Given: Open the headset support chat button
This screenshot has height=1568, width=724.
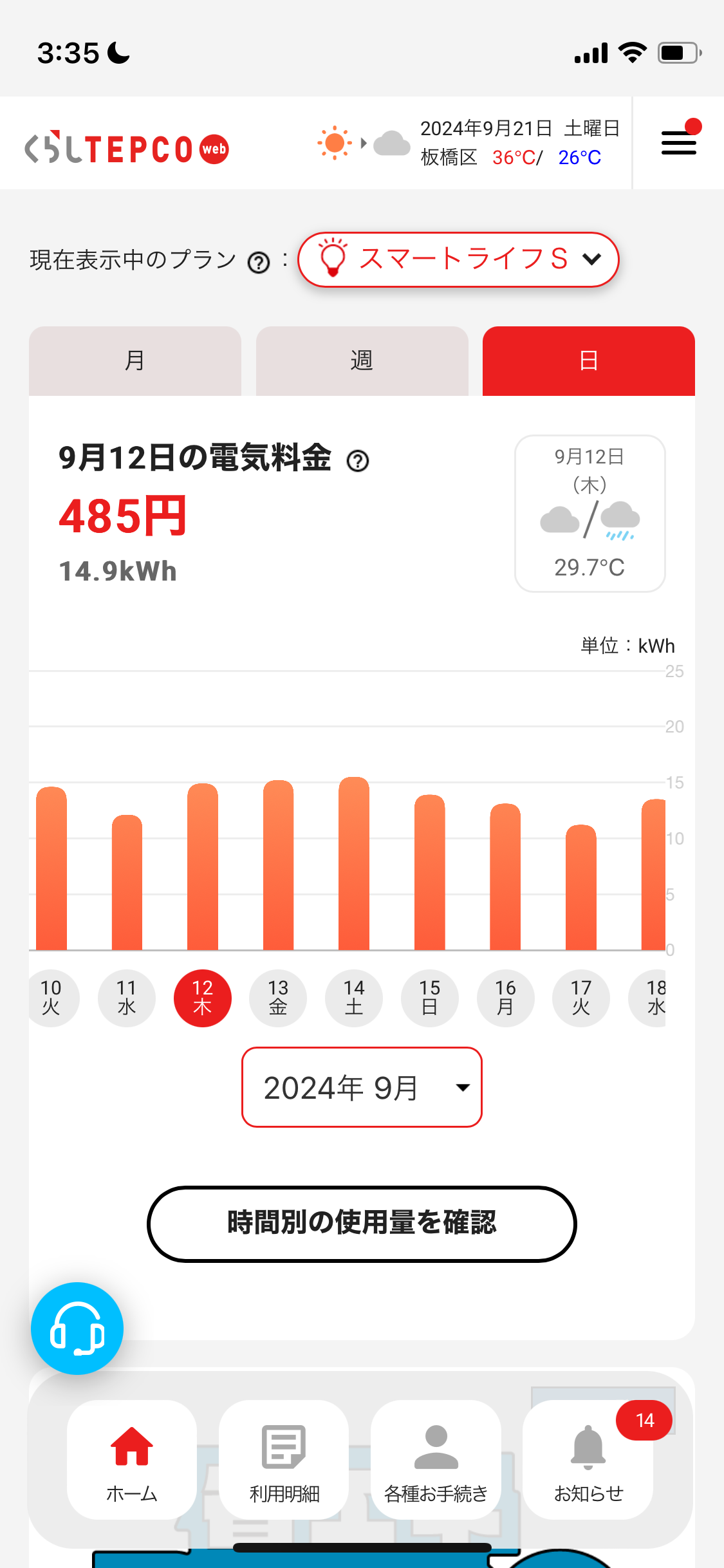Looking at the screenshot, I should (x=77, y=1329).
